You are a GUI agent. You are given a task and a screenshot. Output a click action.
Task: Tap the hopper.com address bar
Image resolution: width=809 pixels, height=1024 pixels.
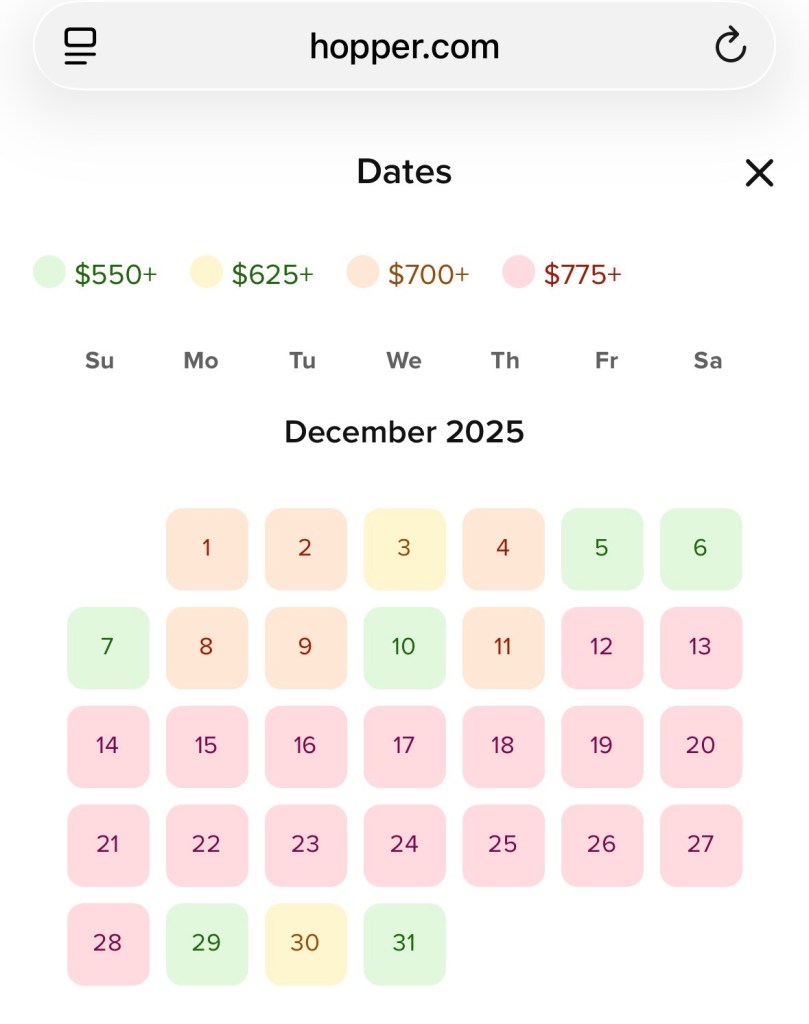pyautogui.click(x=404, y=46)
